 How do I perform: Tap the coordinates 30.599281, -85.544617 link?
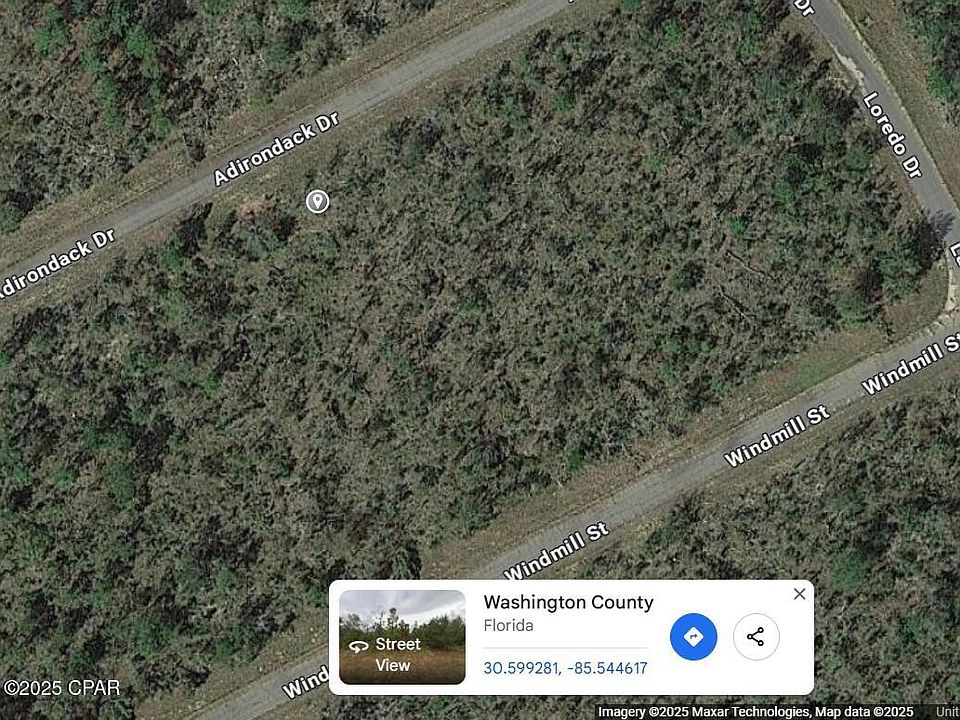pyautogui.click(x=565, y=668)
